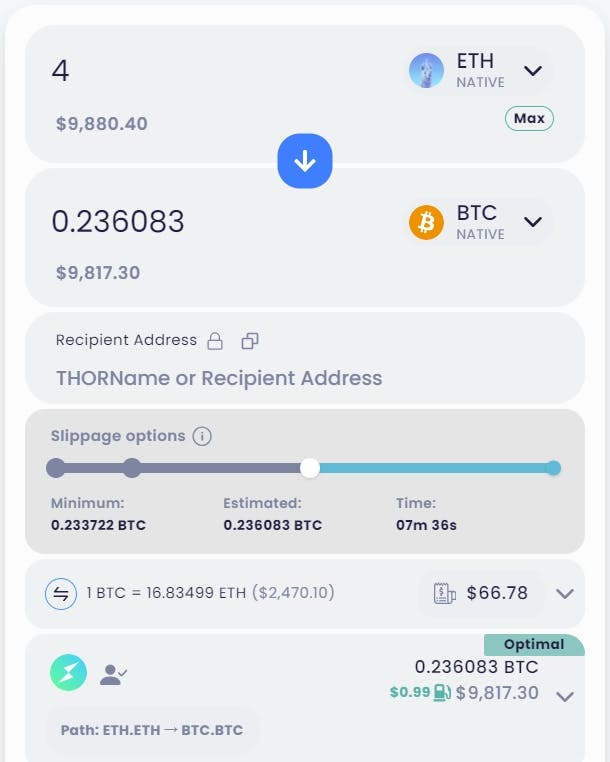Screen dimensions: 610x762
Task: Open the ETH token selector dropdown
Action: coord(532,71)
